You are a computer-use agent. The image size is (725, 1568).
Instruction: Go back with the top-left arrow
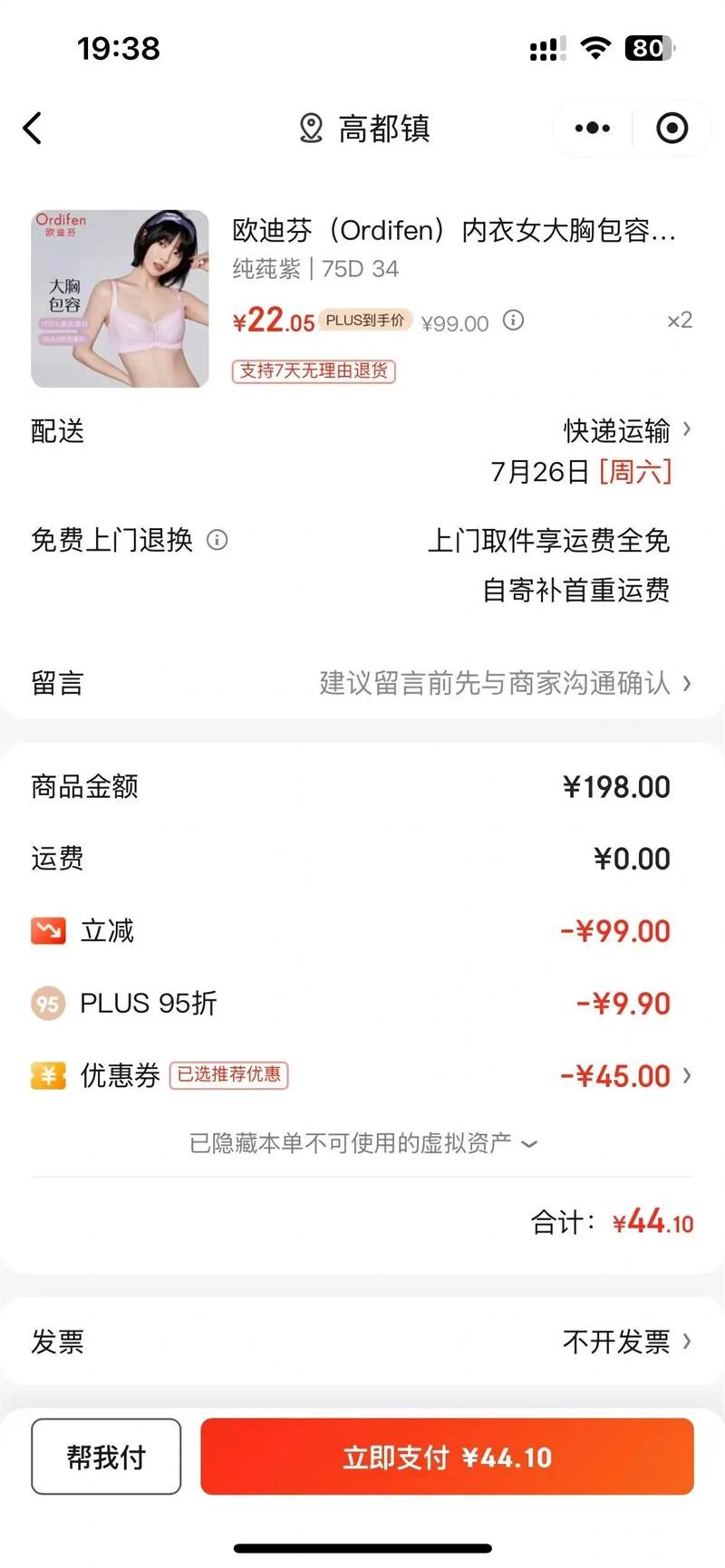[x=33, y=129]
